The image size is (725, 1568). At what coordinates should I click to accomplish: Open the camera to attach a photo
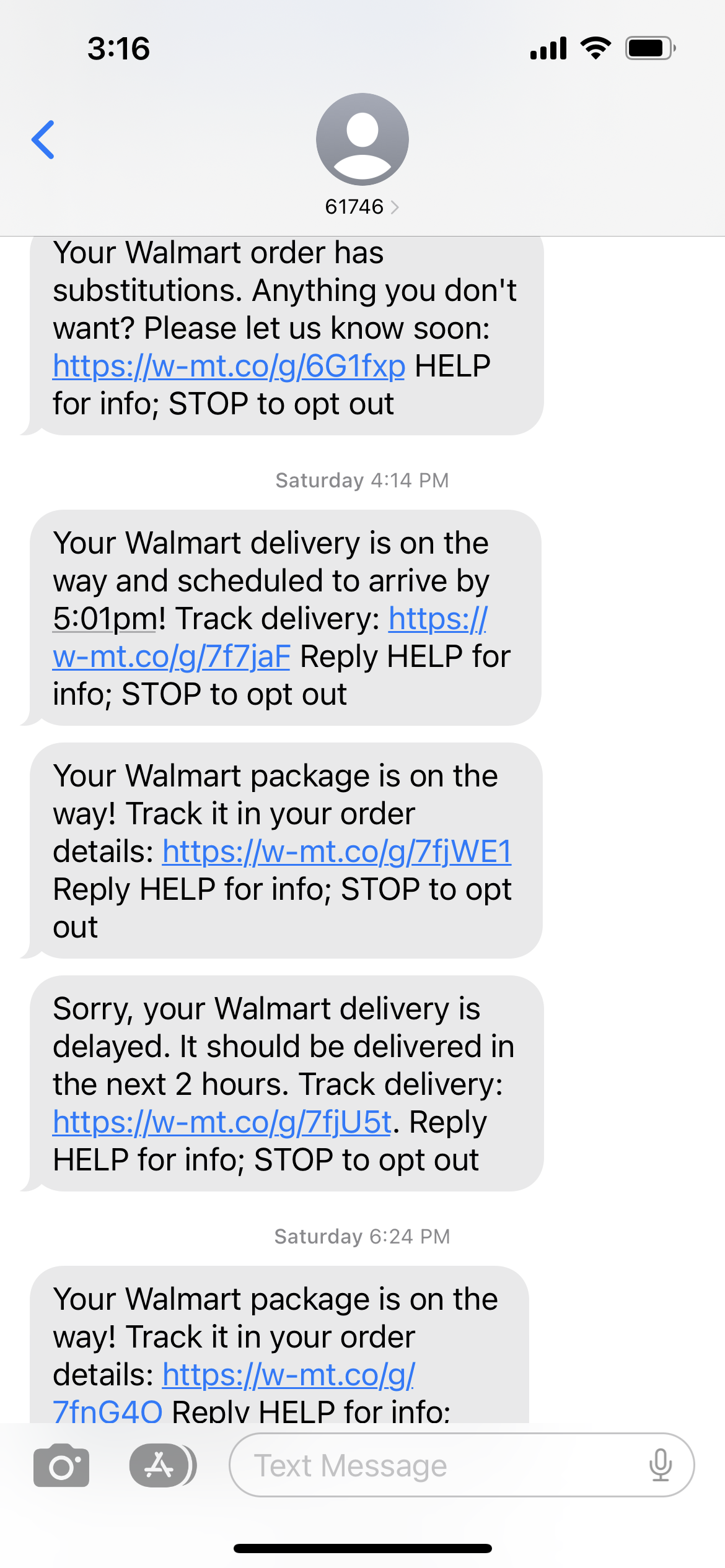61,1465
